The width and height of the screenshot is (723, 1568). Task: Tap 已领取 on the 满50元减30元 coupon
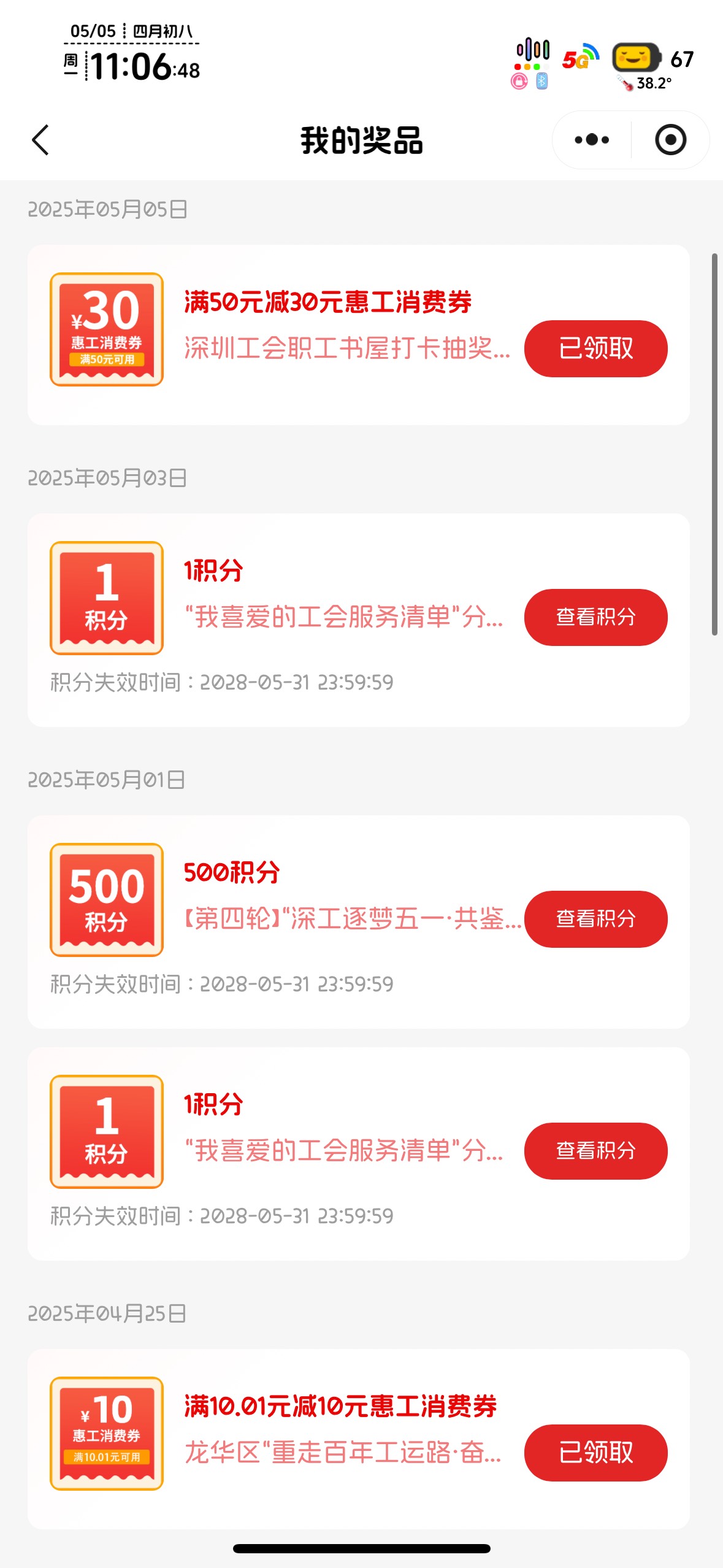coord(595,348)
